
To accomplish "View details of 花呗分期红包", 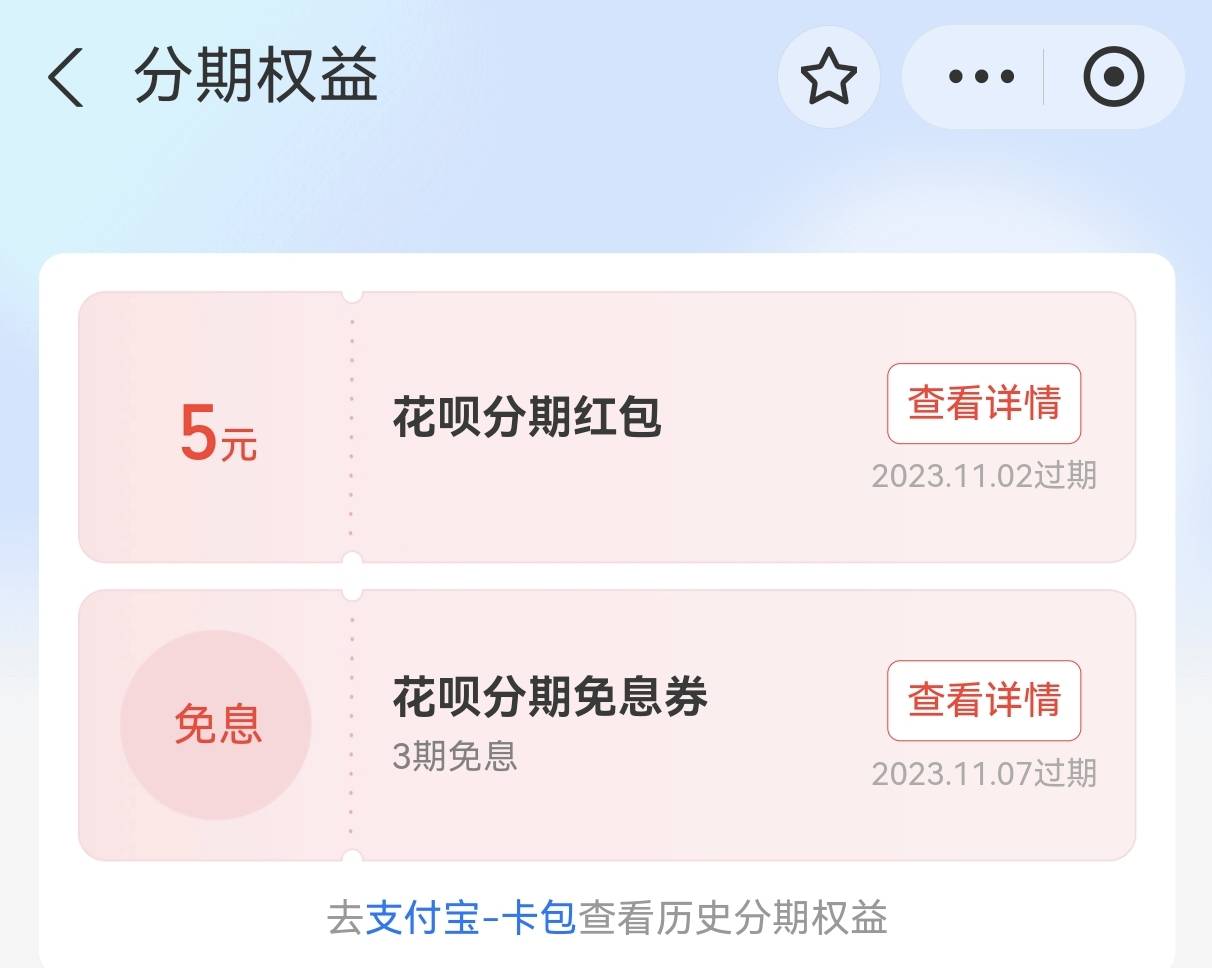I will pos(983,403).
